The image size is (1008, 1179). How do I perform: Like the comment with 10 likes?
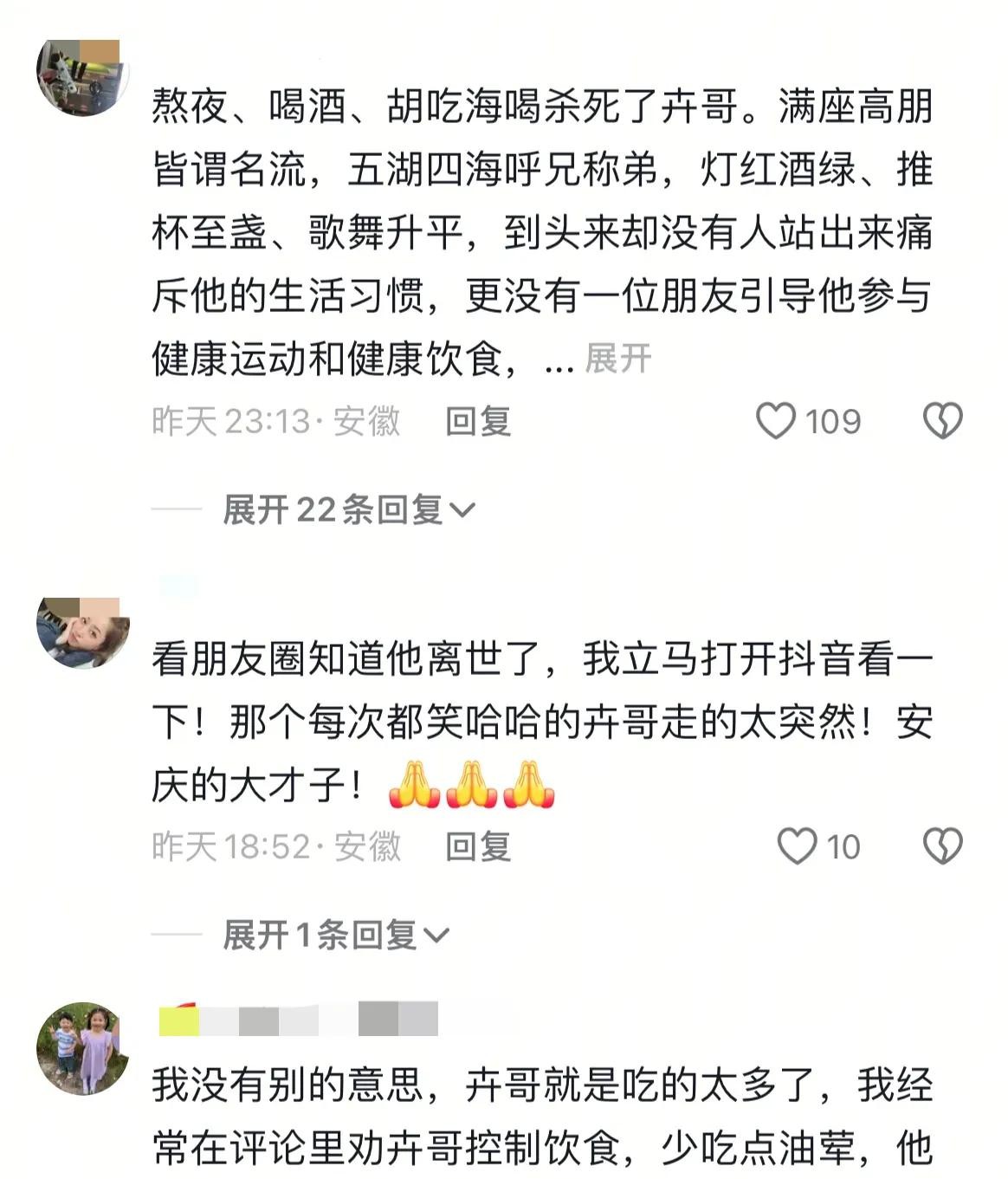tap(797, 846)
